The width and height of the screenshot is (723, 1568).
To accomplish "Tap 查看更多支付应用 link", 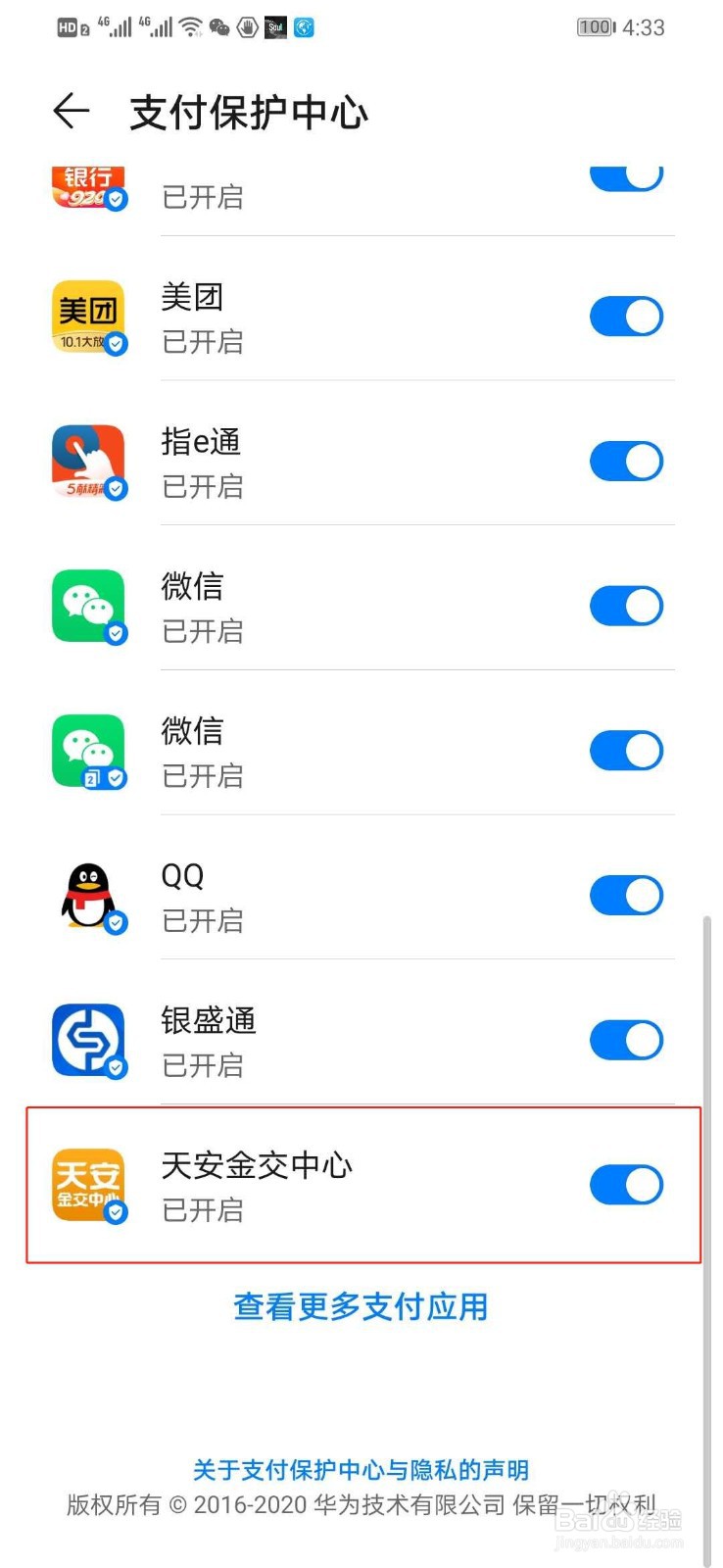I will click(x=361, y=1306).
